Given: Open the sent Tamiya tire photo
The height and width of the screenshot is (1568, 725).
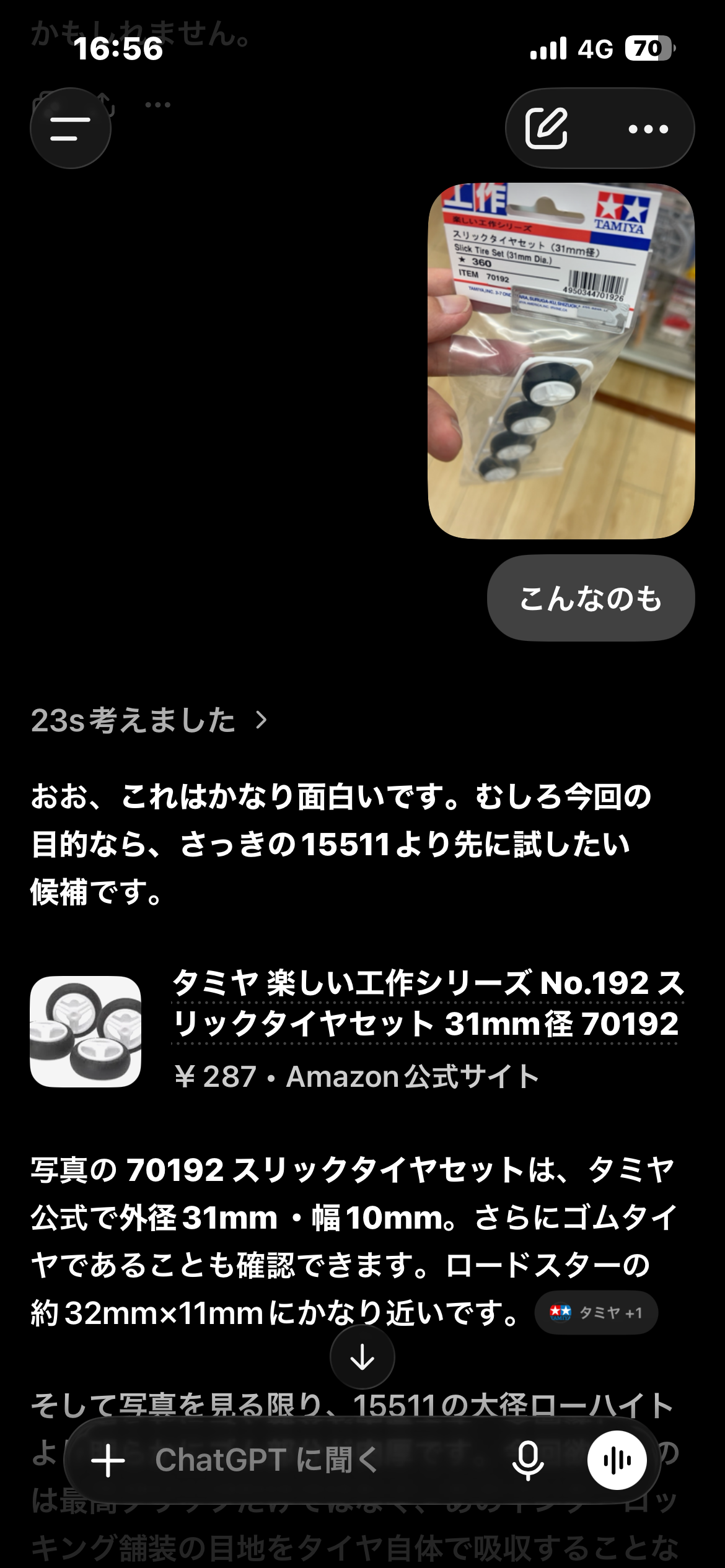Looking at the screenshot, I should point(561,361).
